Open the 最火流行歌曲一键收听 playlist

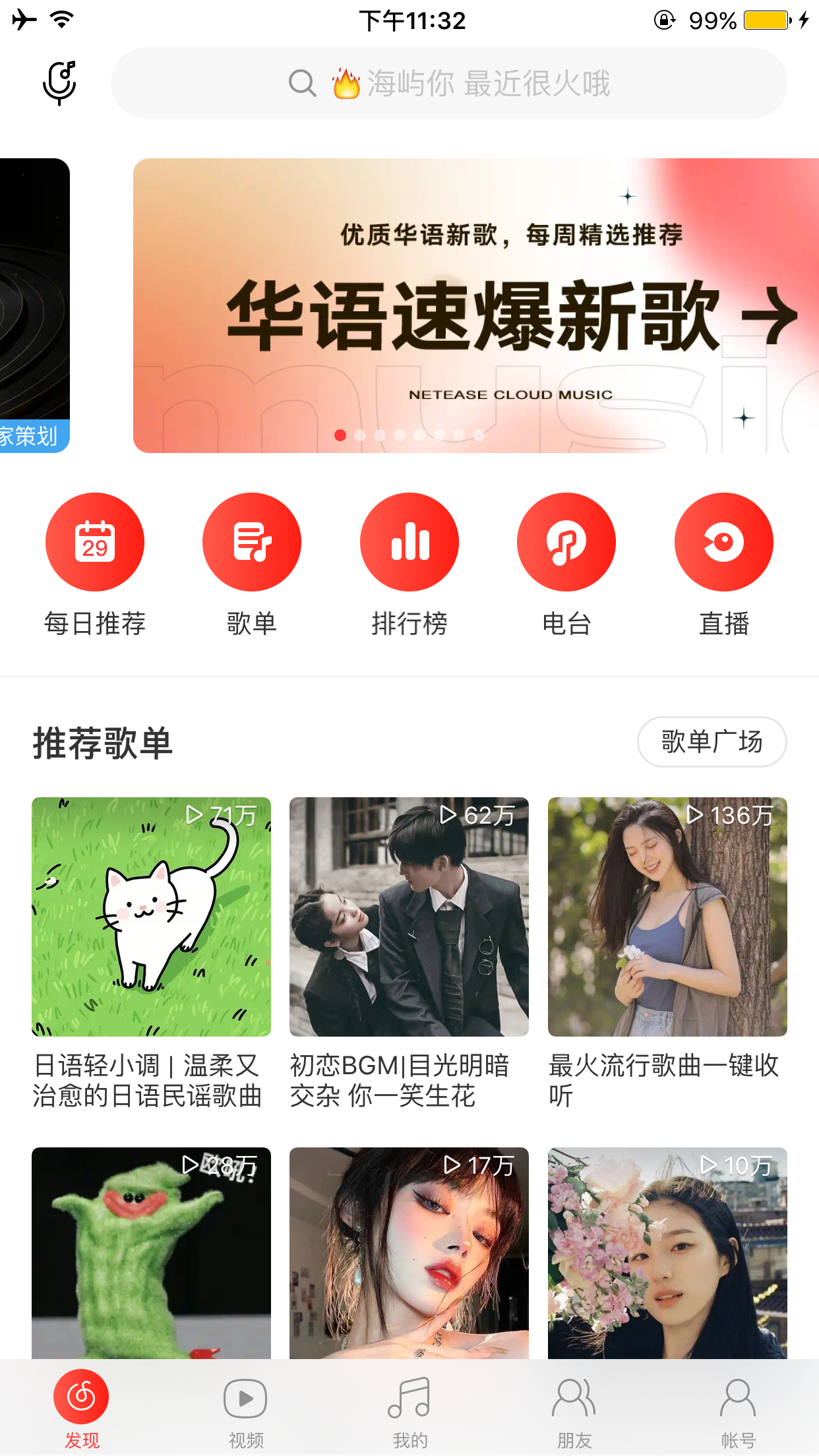(667, 917)
